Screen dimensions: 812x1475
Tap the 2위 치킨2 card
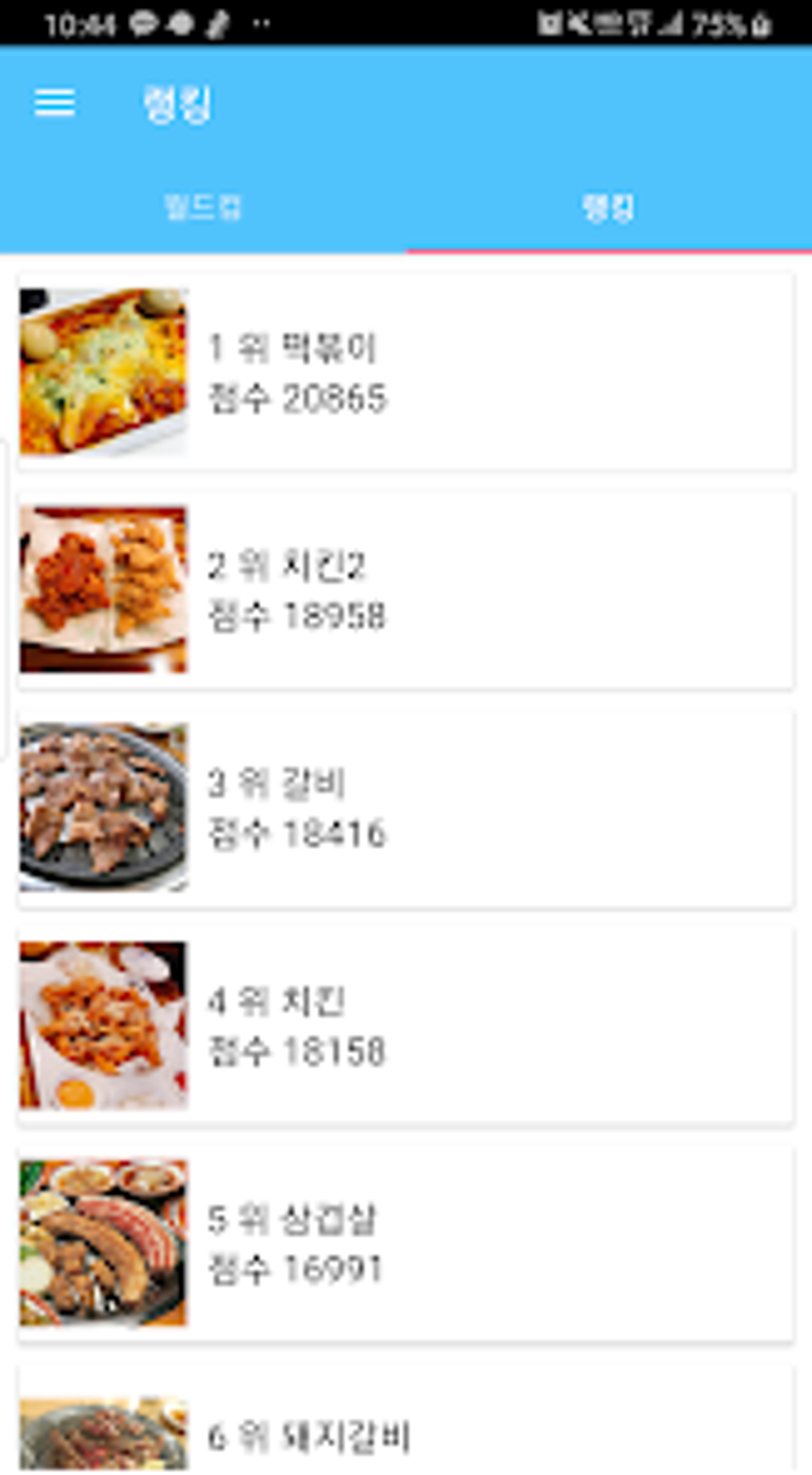coord(406,589)
